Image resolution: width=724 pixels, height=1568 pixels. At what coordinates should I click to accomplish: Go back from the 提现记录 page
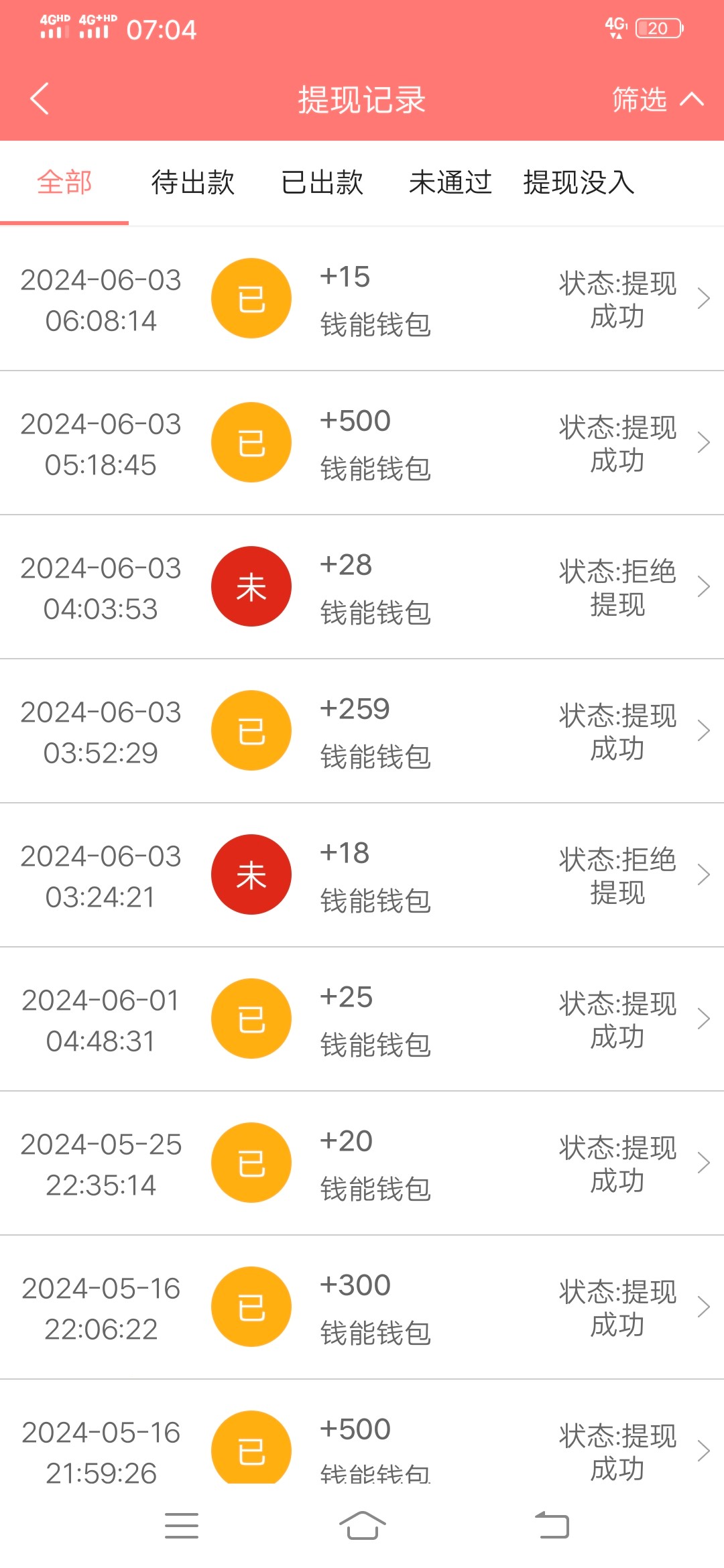click(40, 99)
